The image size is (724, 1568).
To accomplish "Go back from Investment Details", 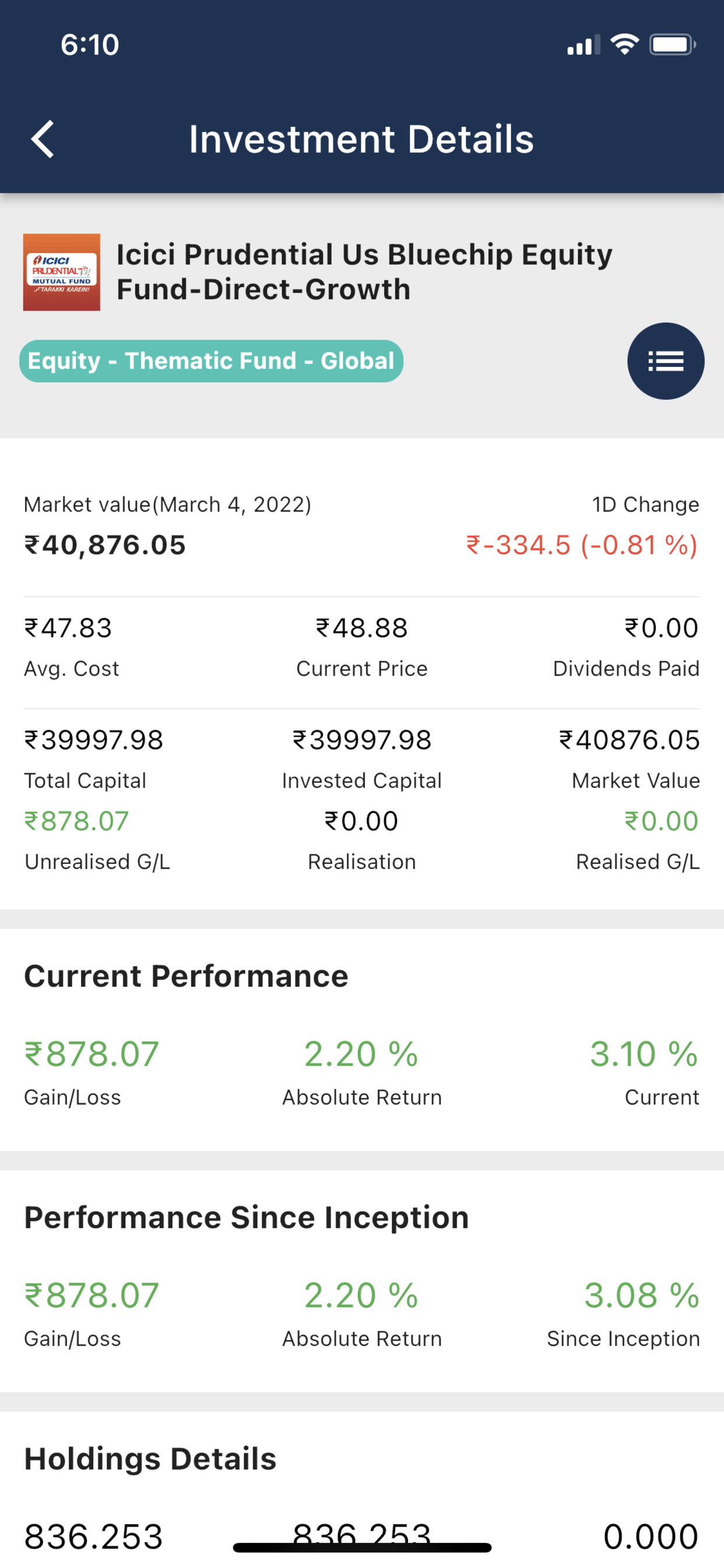I will pos(43,139).
